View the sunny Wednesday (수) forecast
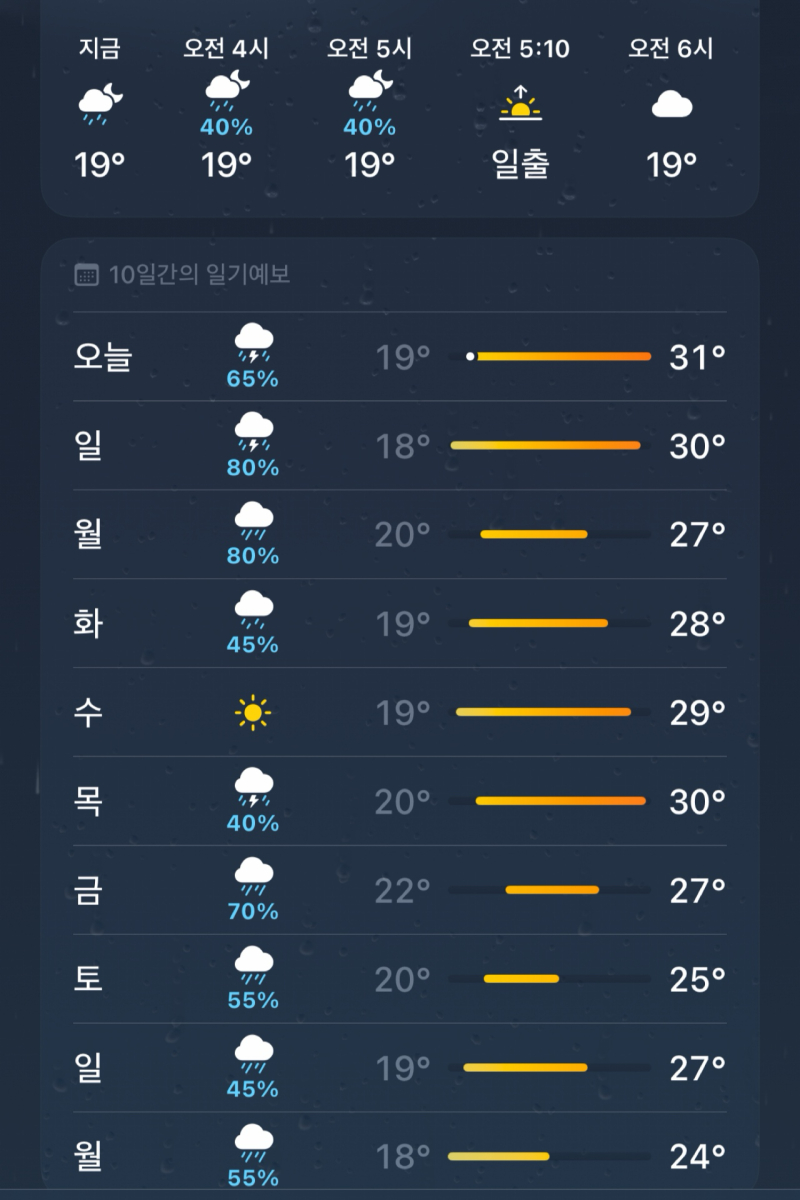The width and height of the screenshot is (800, 1200). 400,713
